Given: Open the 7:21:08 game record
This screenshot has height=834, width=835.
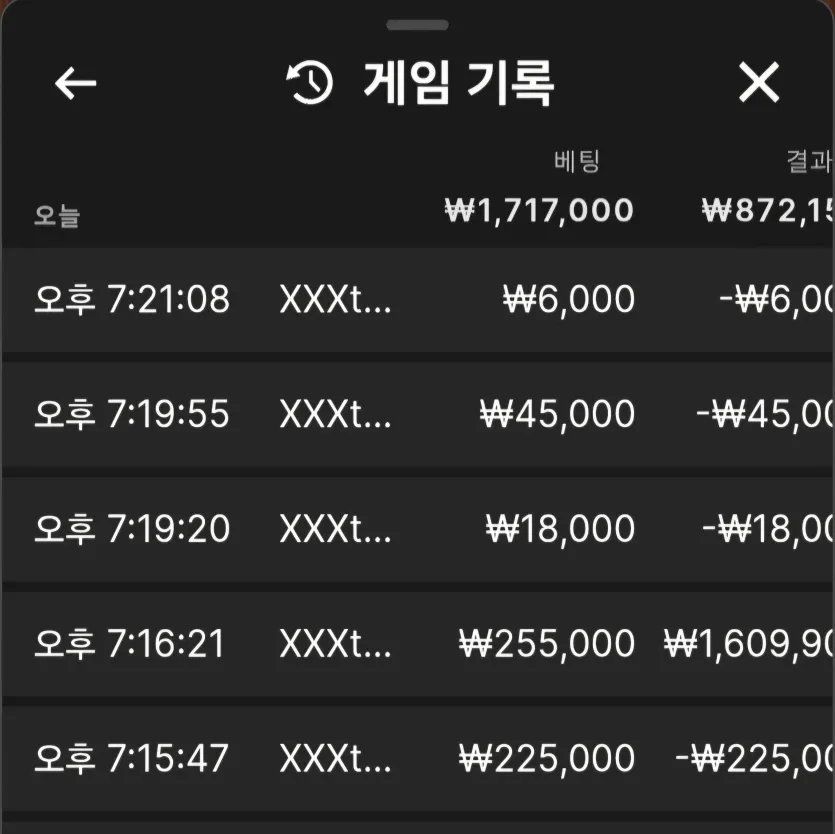Looking at the screenshot, I should (418, 299).
